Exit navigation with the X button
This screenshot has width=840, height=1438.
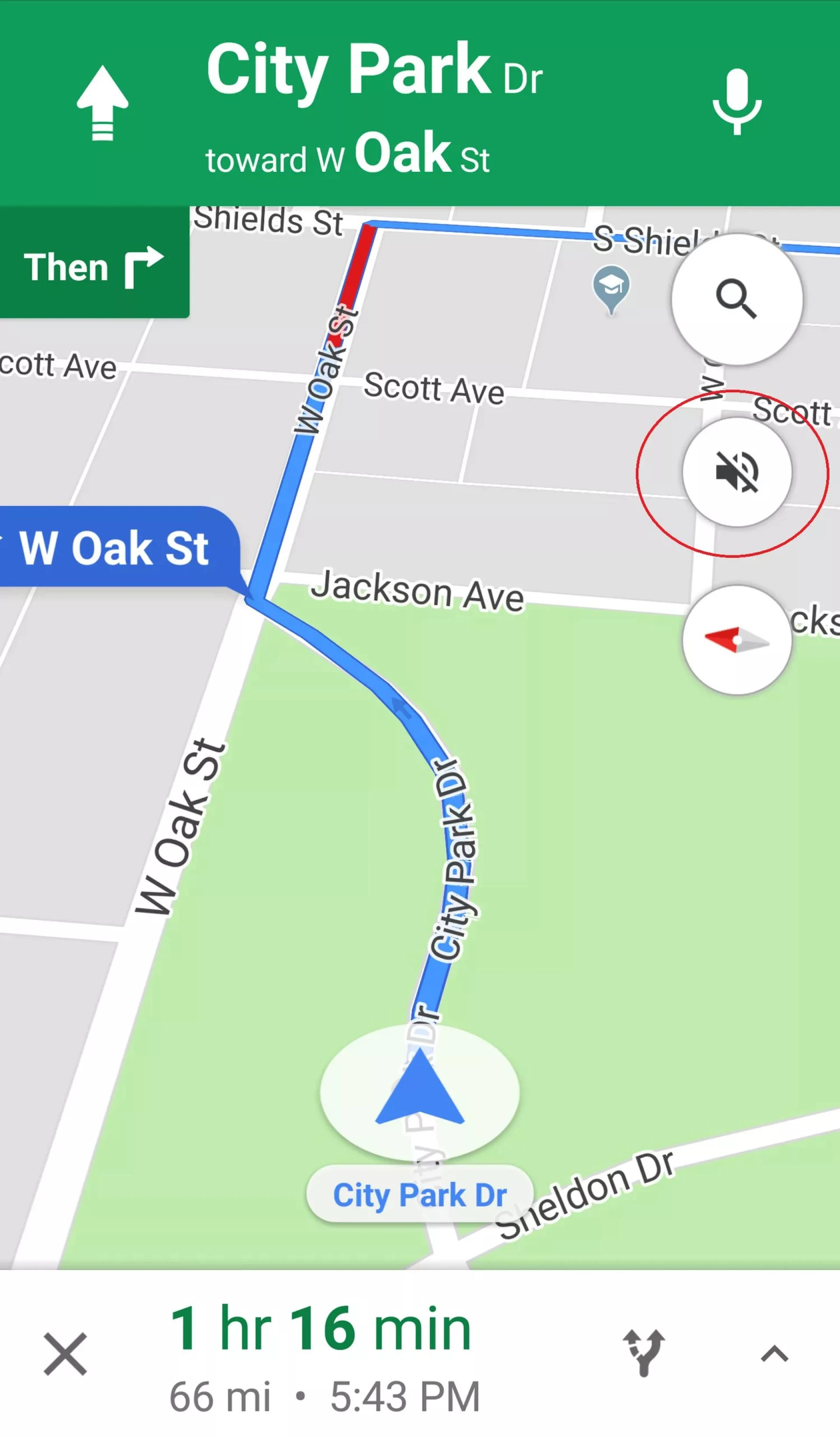[65, 1354]
